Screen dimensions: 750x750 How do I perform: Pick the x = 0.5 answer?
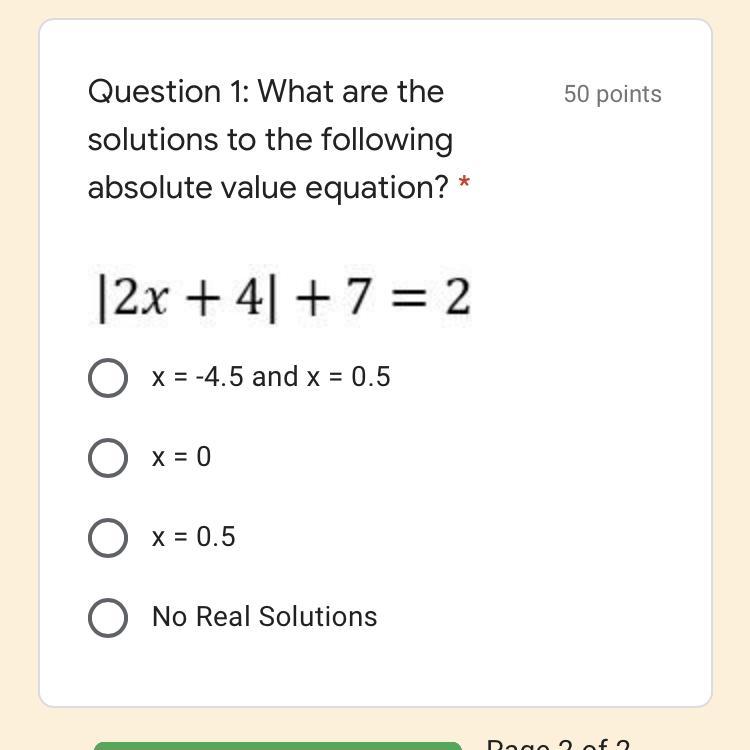(x=108, y=538)
